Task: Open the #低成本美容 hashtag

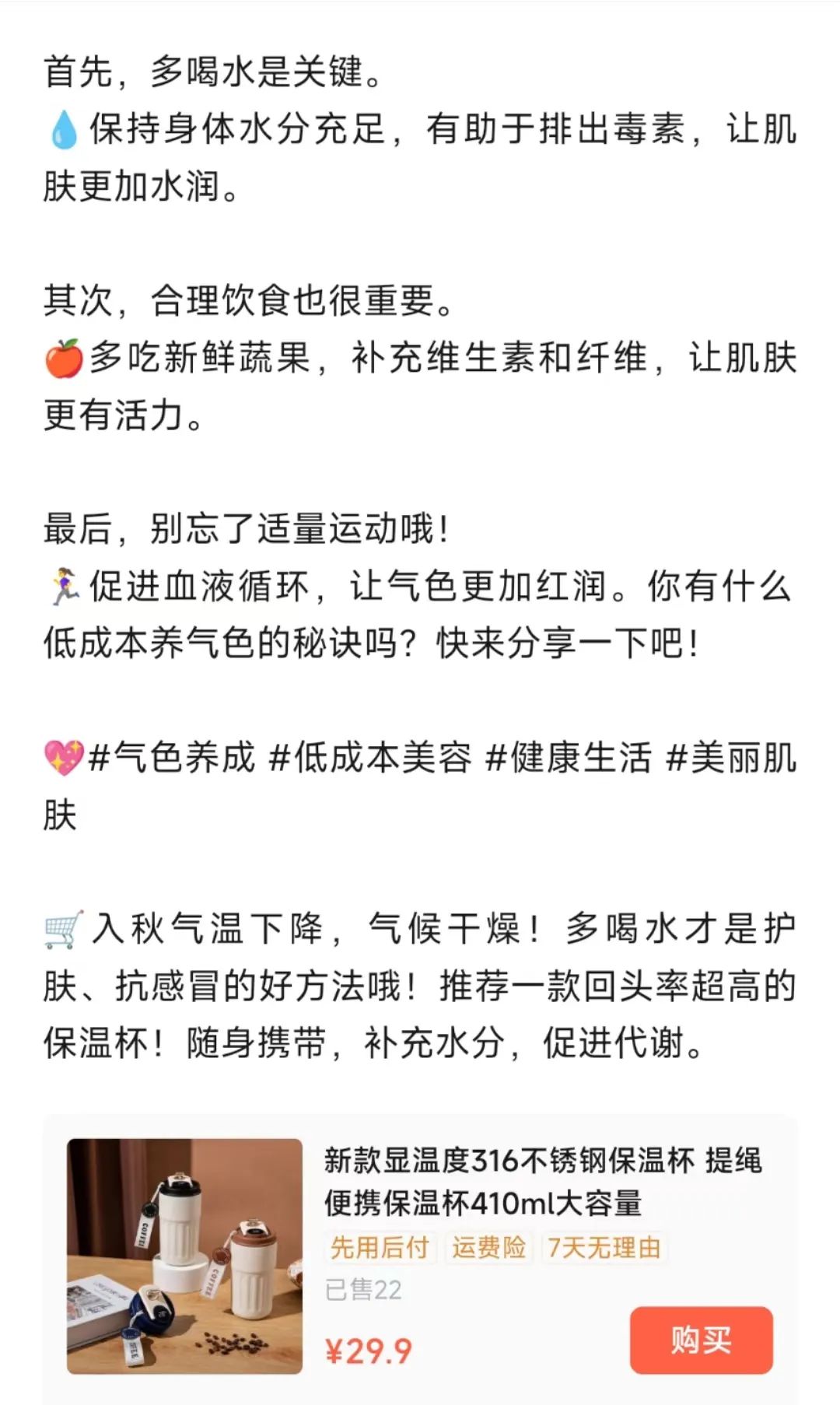Action: coord(369,757)
